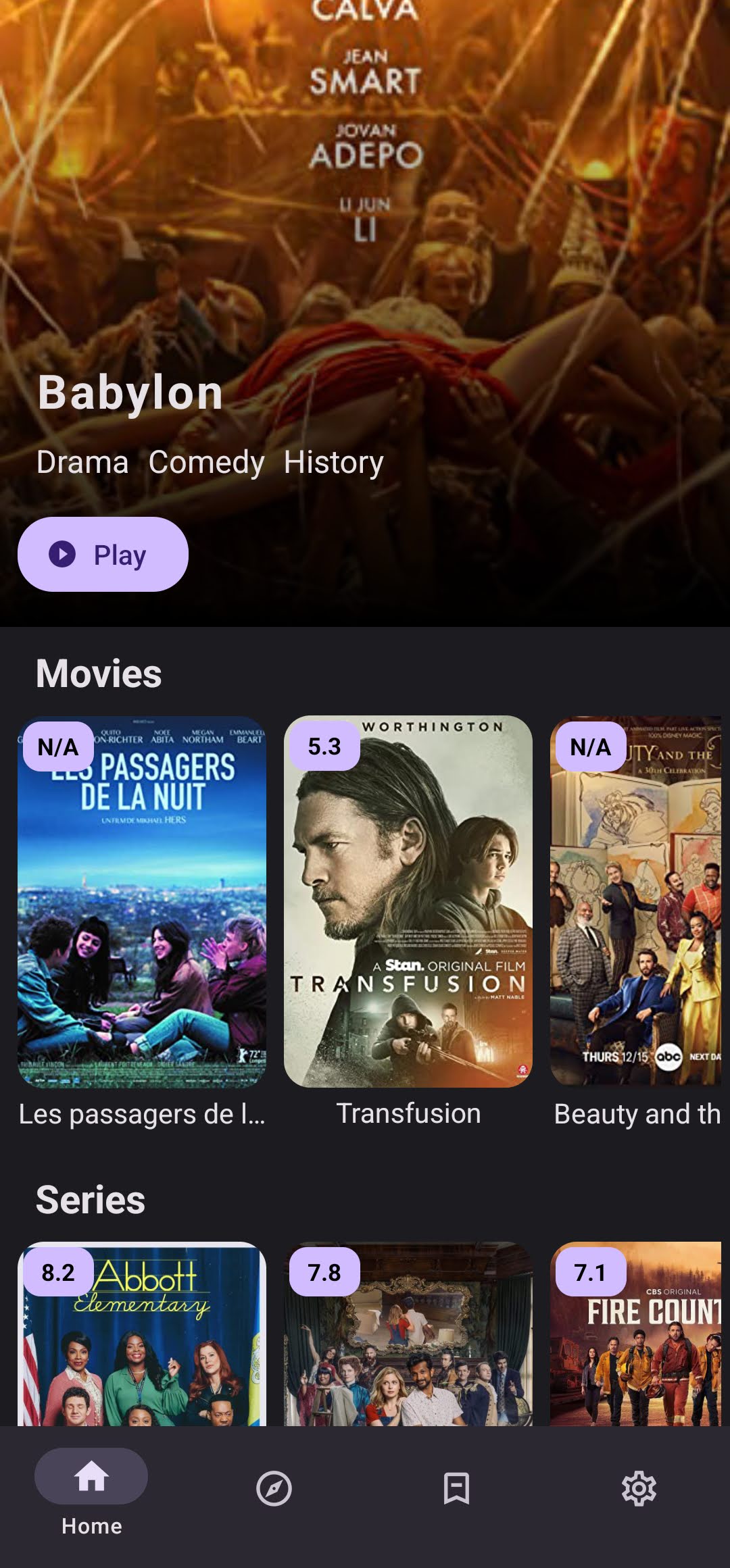This screenshot has width=730, height=1568.
Task: Open the bookmarks tab
Action: click(x=456, y=1488)
